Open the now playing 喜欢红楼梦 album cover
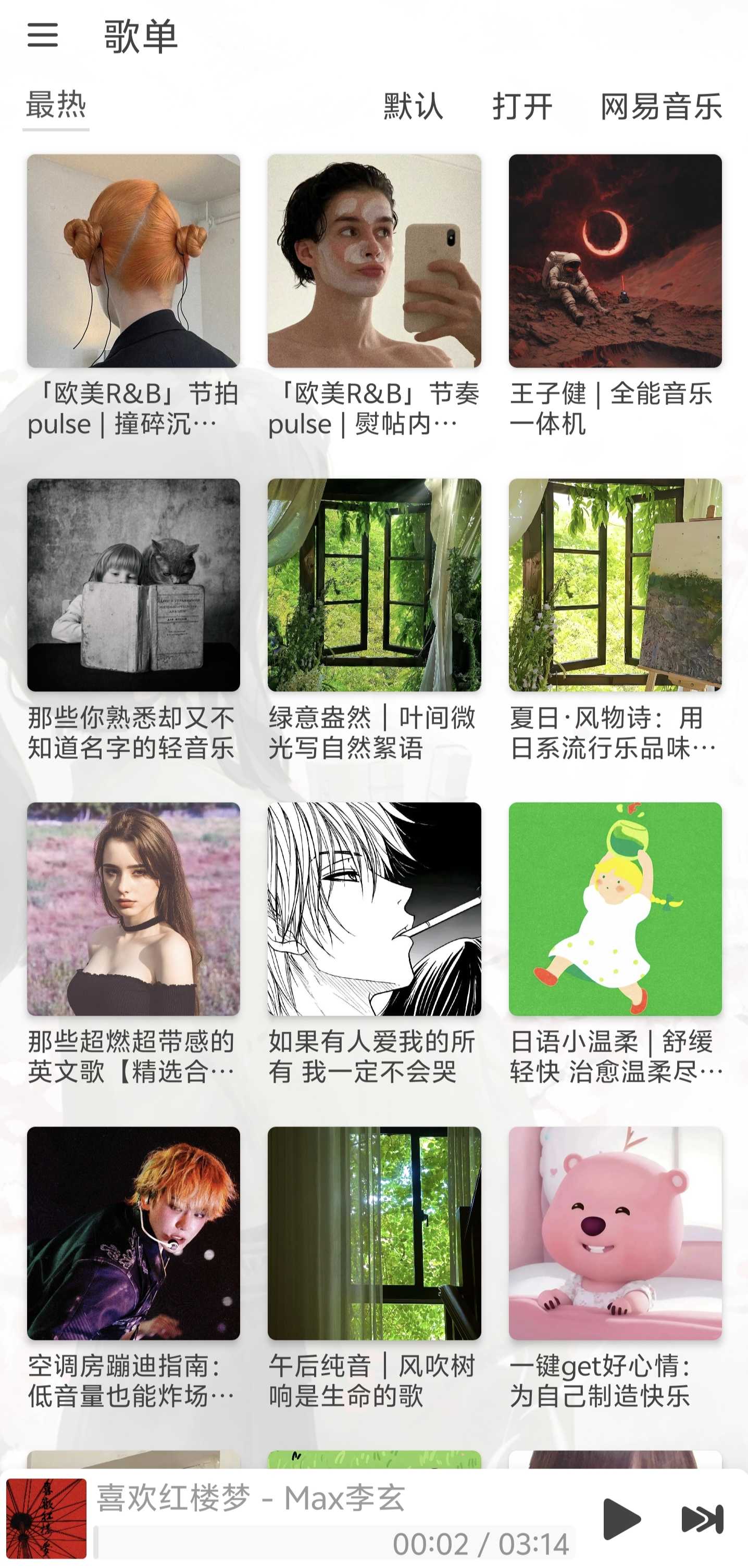748x1568 pixels. click(x=46, y=1519)
